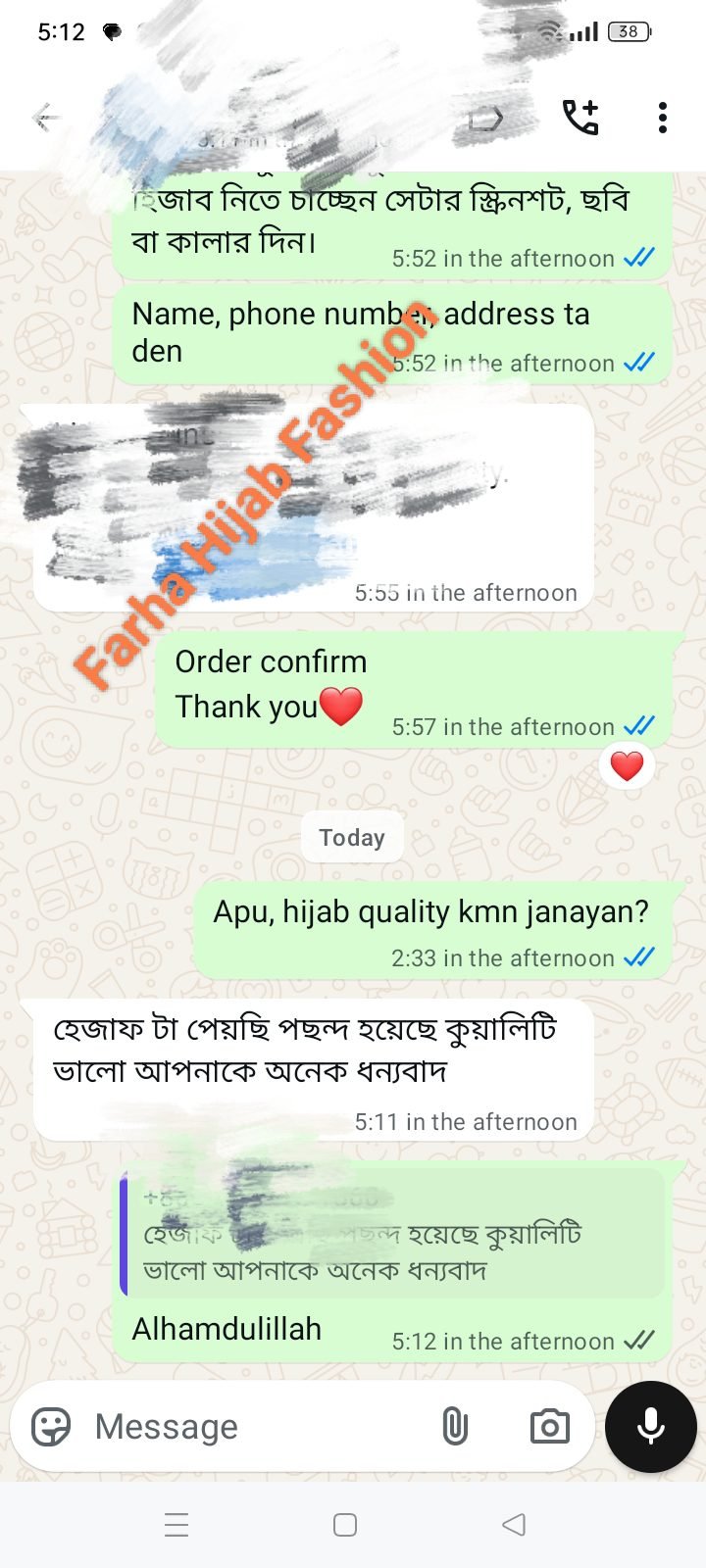Attach a file with the paperclip
Viewport: 706px width, 1568px height.
(x=455, y=1427)
